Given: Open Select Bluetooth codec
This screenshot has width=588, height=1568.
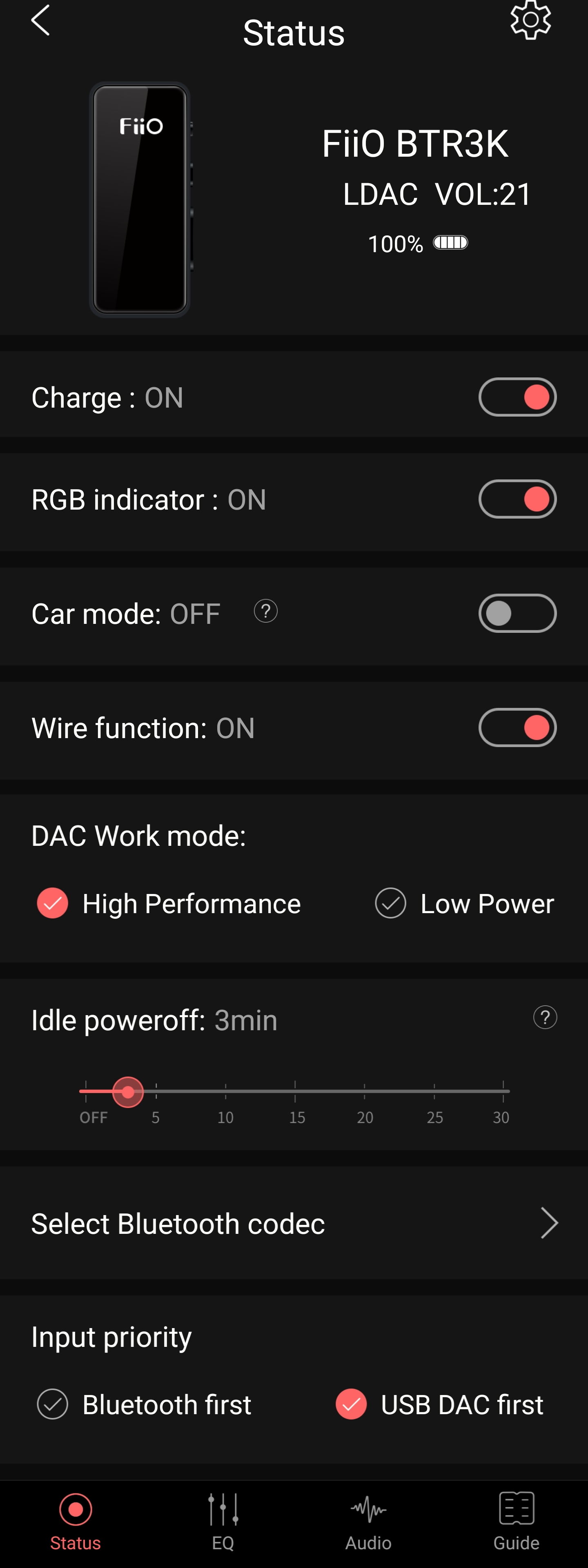Looking at the screenshot, I should coord(178,1223).
